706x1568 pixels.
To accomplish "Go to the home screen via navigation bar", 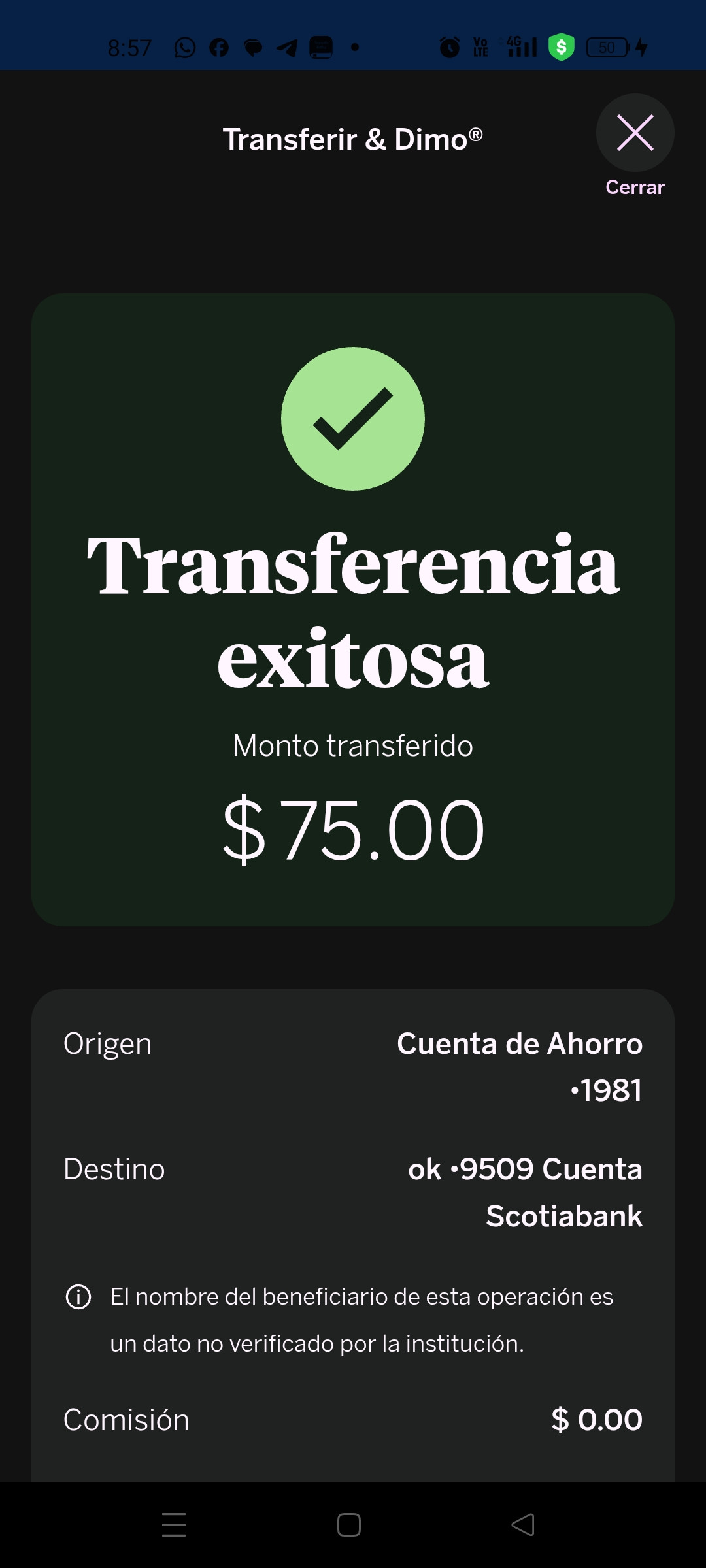I will click(349, 1525).
